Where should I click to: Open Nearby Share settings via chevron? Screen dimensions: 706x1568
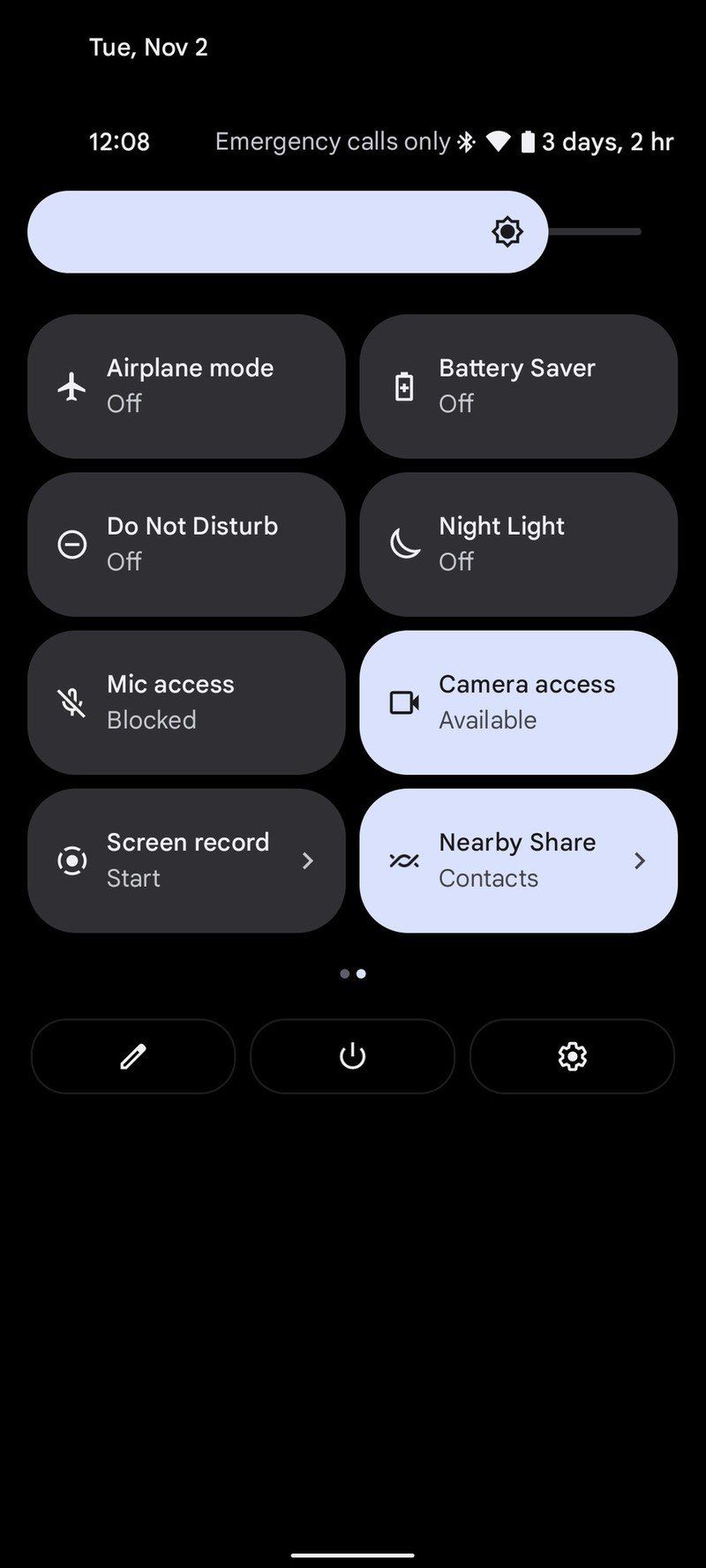640,859
